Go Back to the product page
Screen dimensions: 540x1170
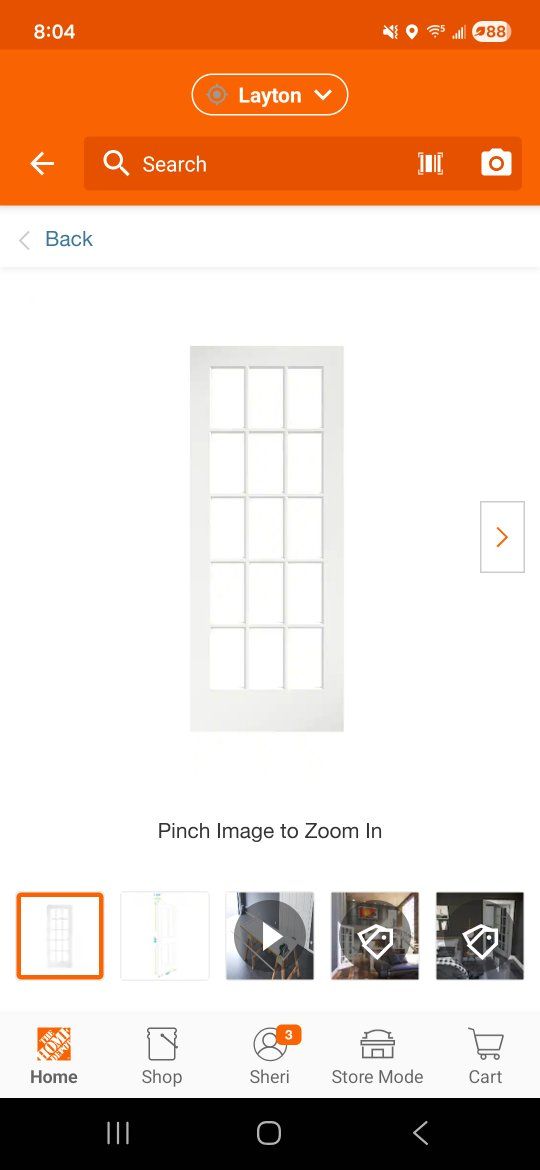56,239
